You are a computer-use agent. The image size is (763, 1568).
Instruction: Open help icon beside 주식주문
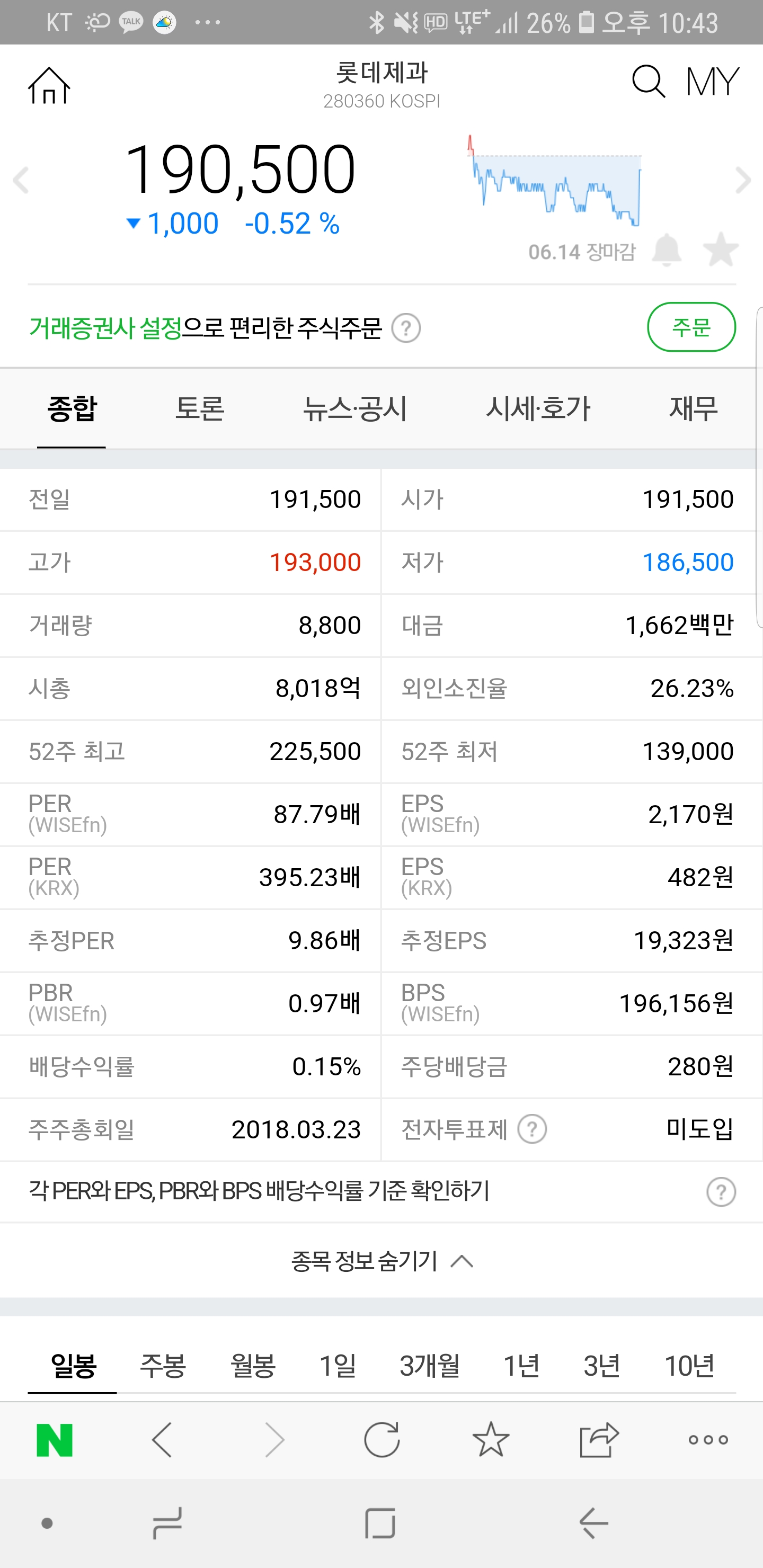406,328
